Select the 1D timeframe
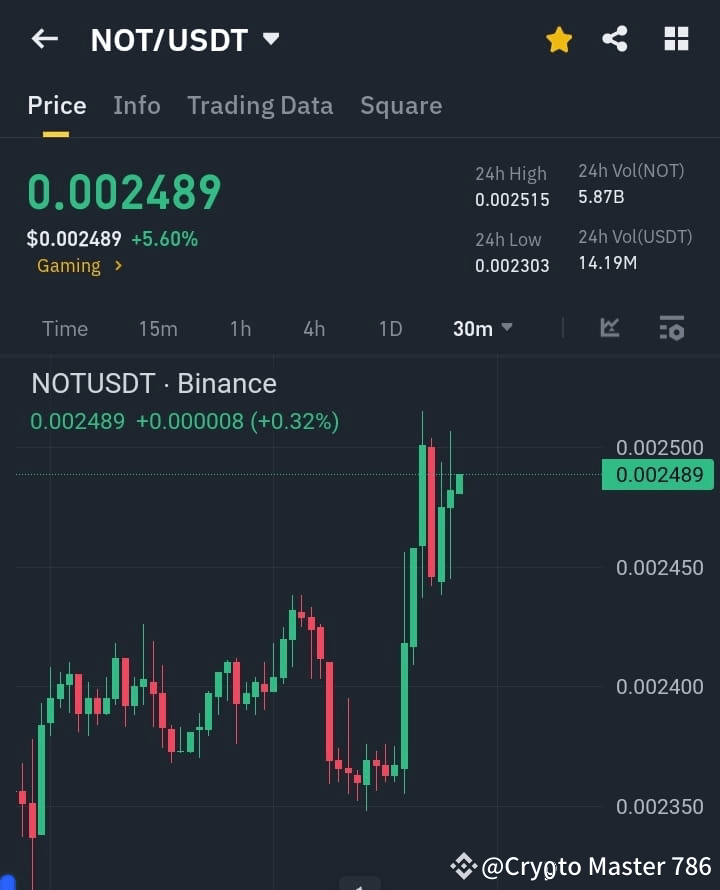Screen dimensions: 720x890 [x=390, y=328]
